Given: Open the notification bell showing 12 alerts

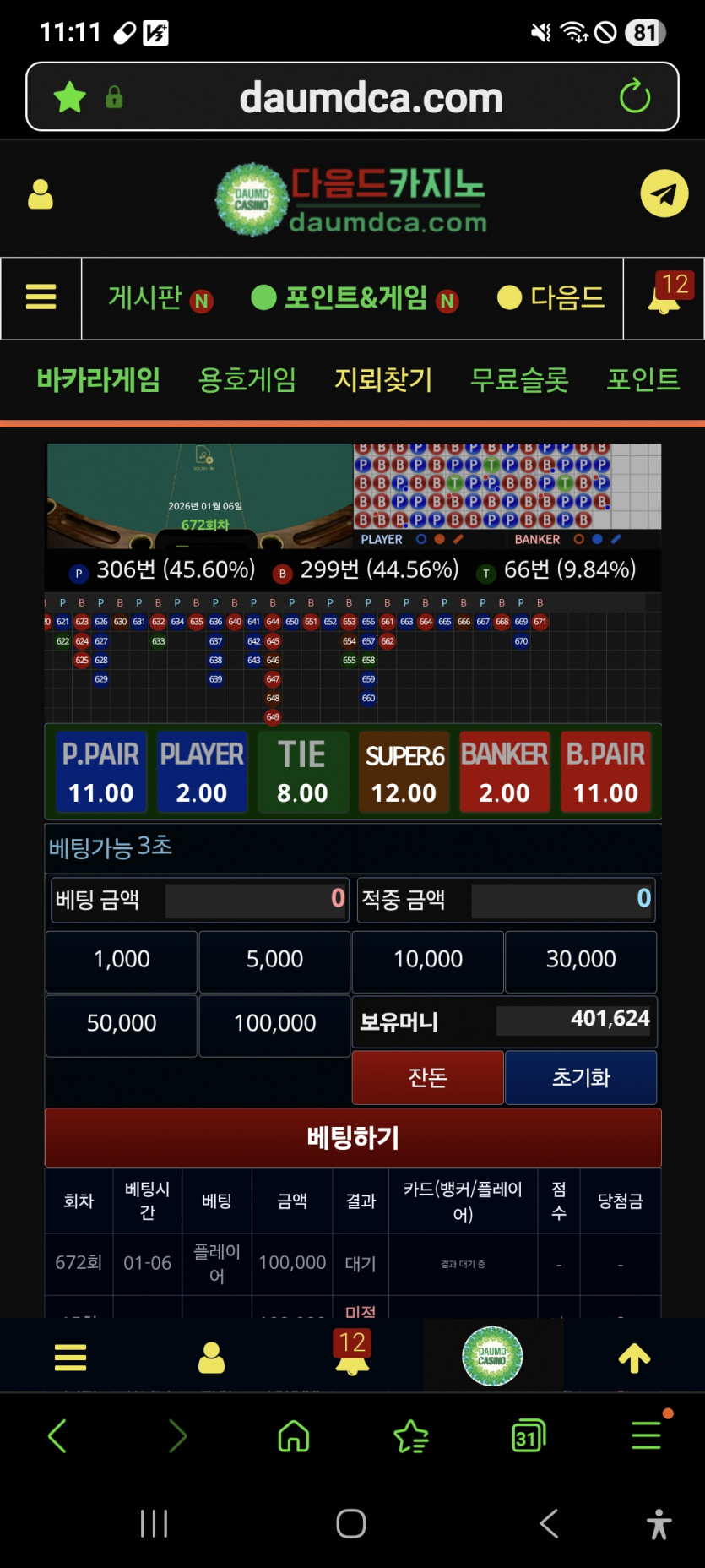Looking at the screenshot, I should pyautogui.click(x=665, y=298).
